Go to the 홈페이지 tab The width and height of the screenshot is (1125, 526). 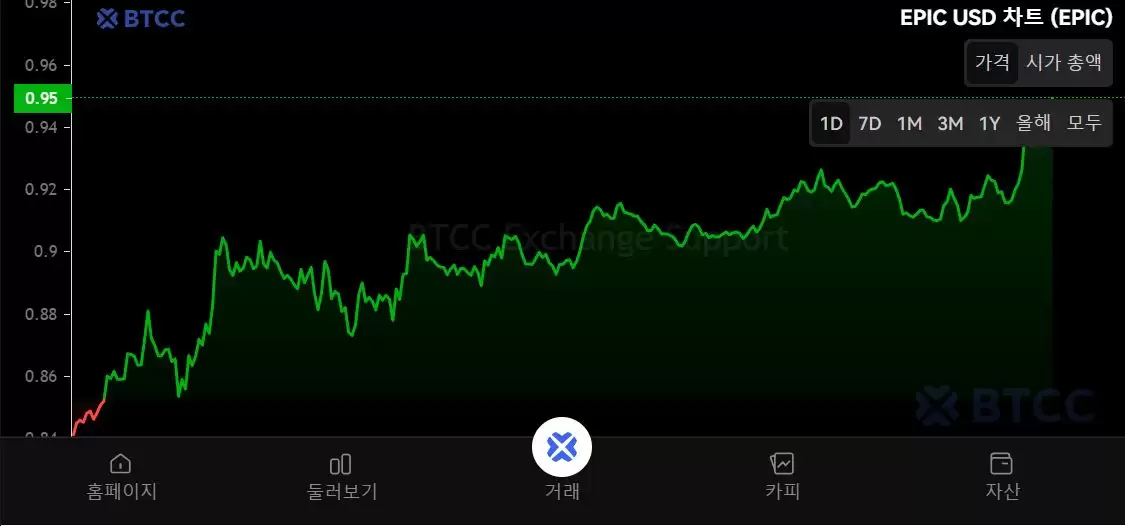[121, 476]
